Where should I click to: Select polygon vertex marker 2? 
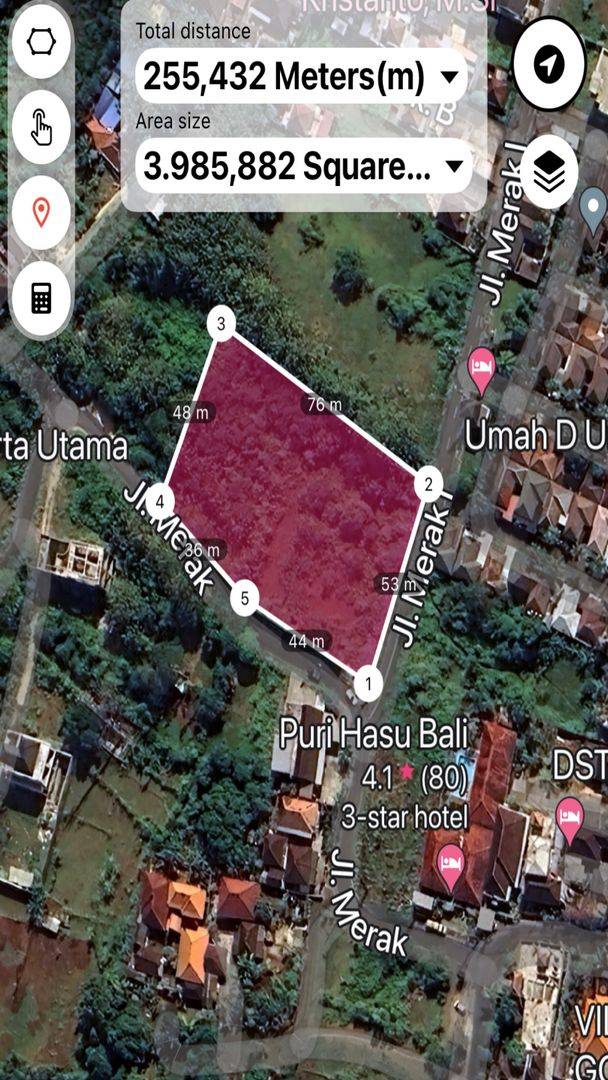(428, 486)
